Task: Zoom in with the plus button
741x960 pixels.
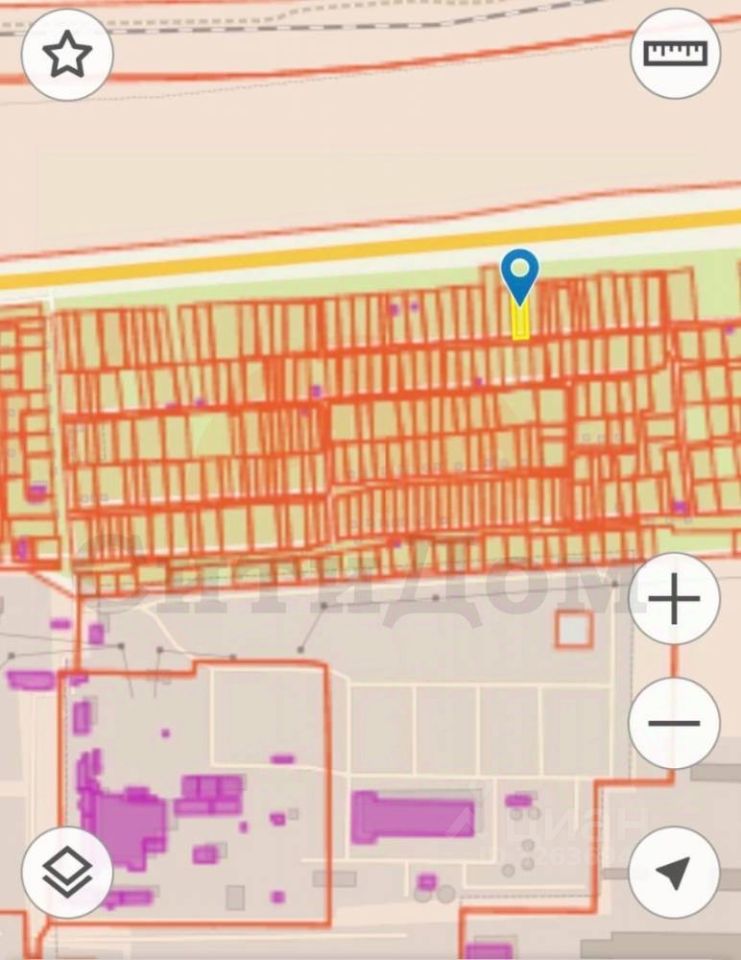Action: click(675, 600)
